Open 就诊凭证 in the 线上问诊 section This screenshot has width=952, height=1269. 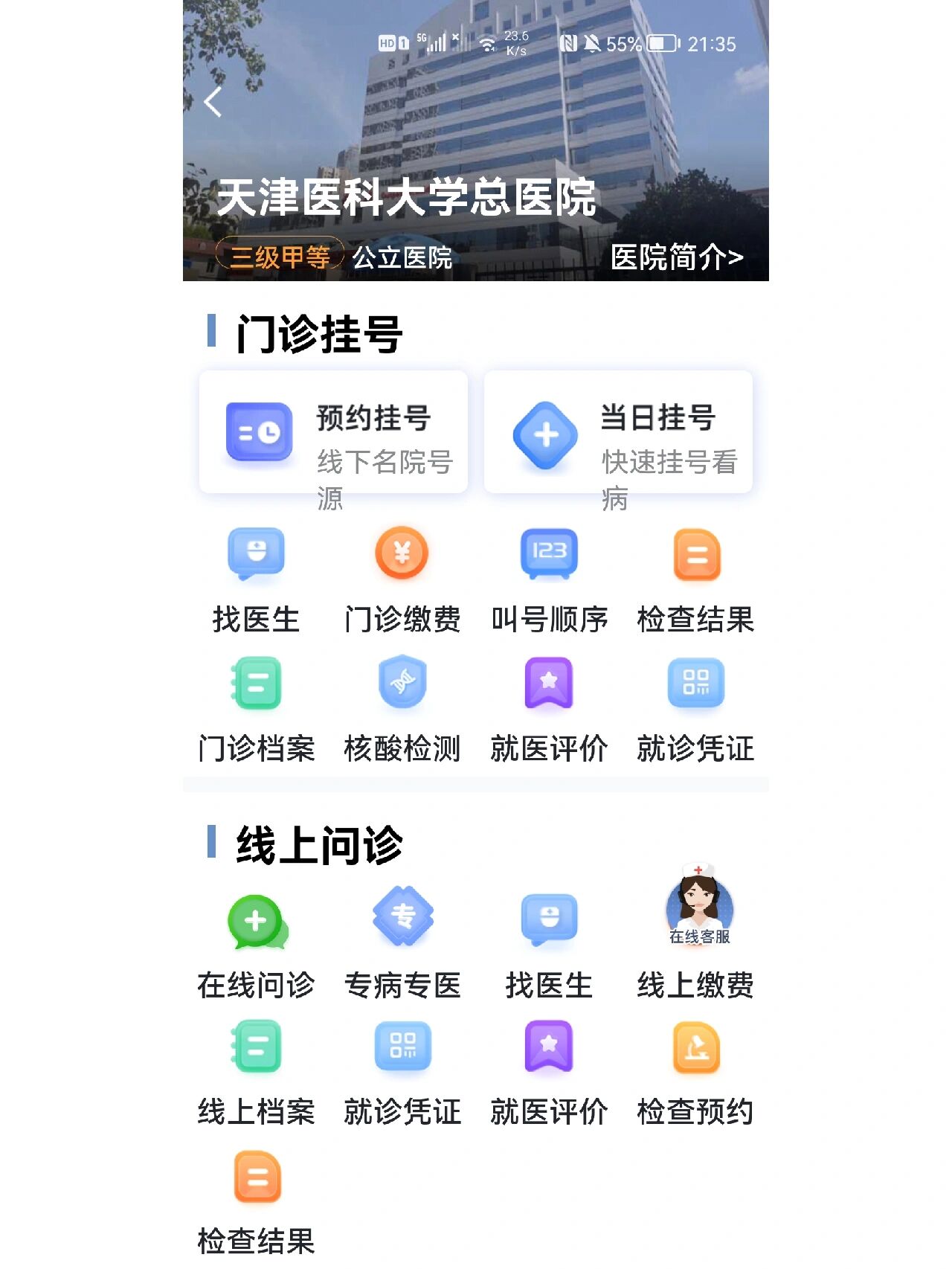pos(402,1070)
